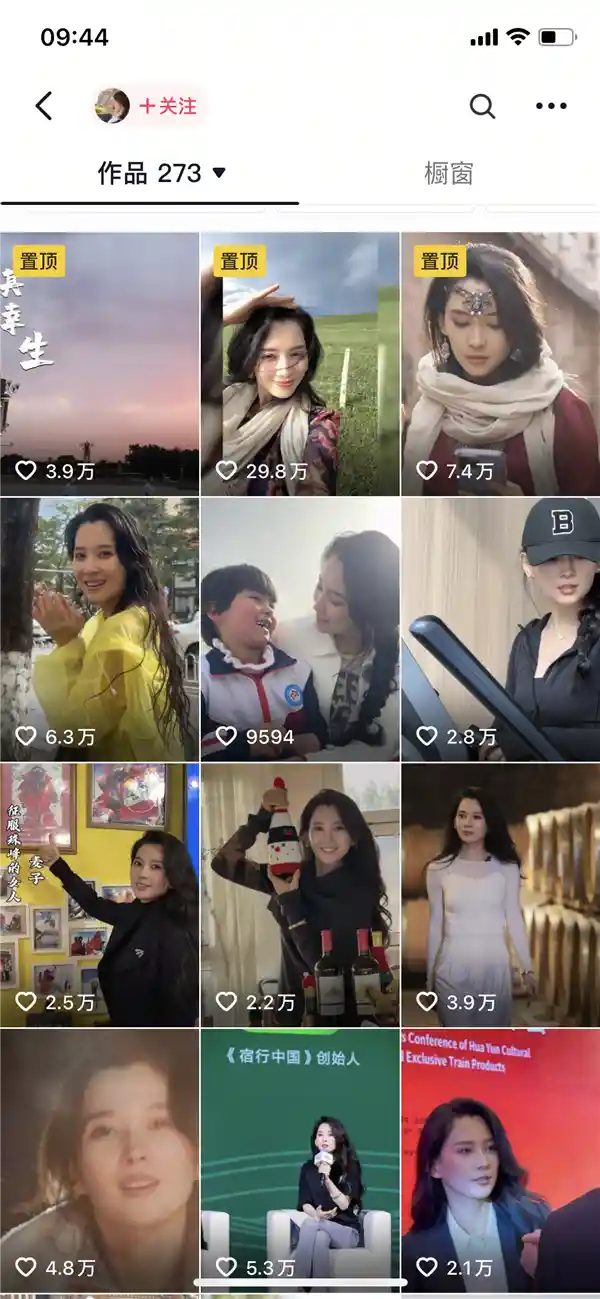
Task: Switch to the 橱窗 tab
Action: pyautogui.click(x=448, y=173)
